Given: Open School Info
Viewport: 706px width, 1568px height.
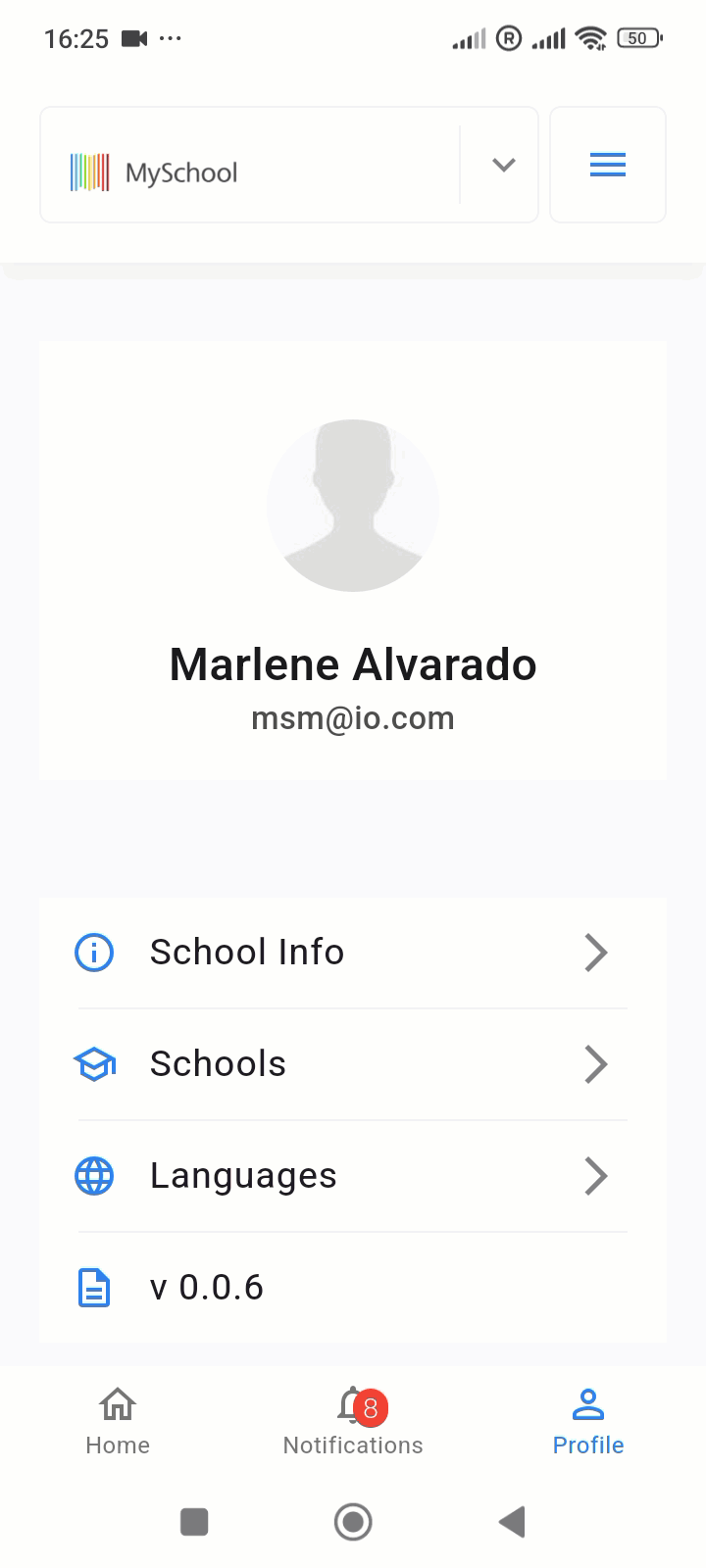Looking at the screenshot, I should tap(353, 953).
